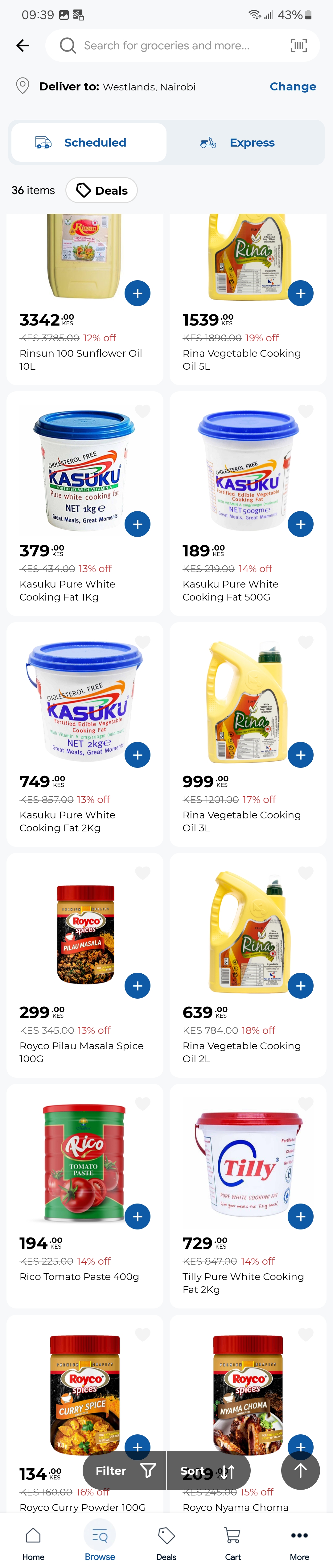
Task: Go back using the arrow icon
Action: tap(23, 46)
